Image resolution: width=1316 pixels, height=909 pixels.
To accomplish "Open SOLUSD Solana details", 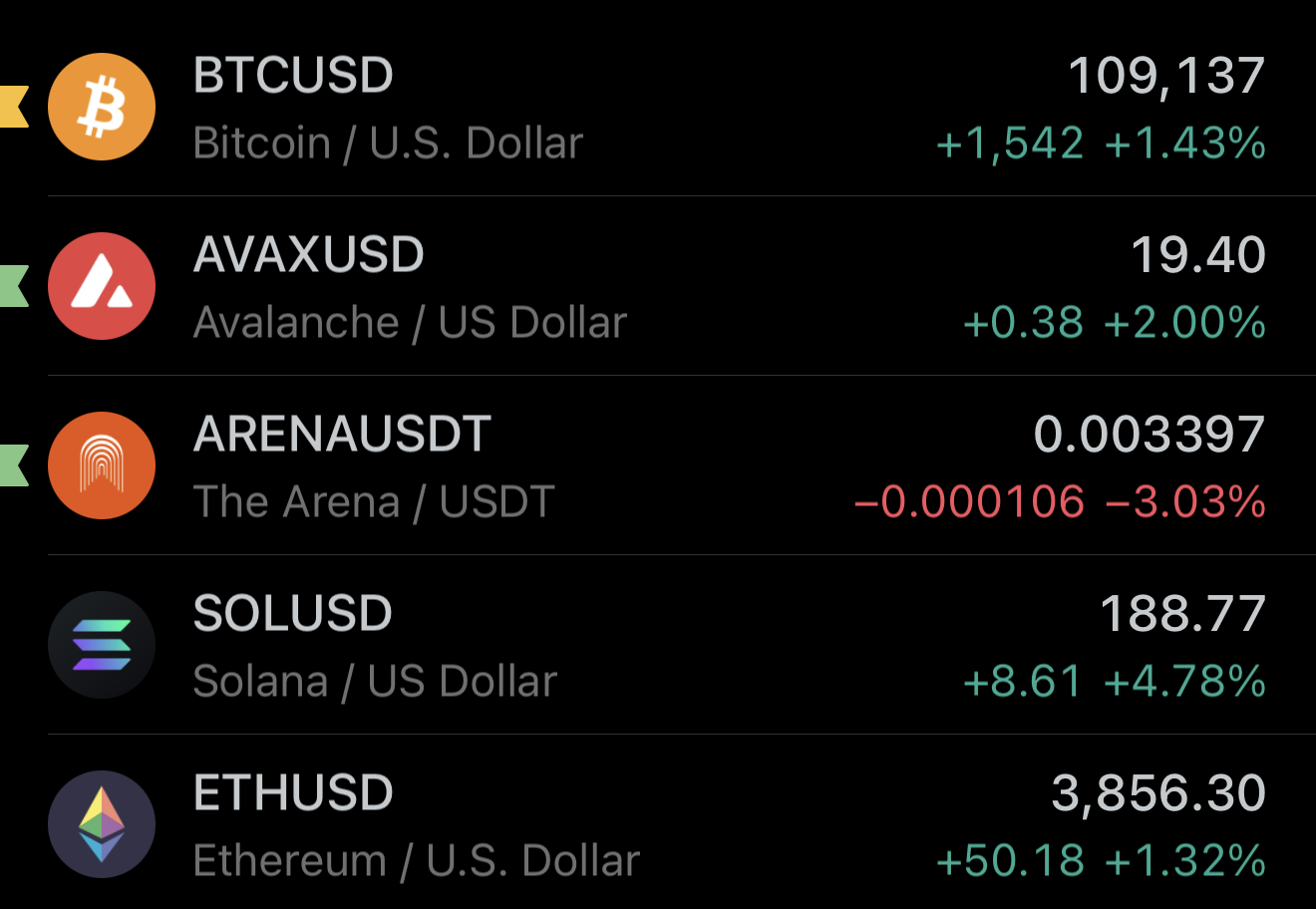I will (x=658, y=646).
